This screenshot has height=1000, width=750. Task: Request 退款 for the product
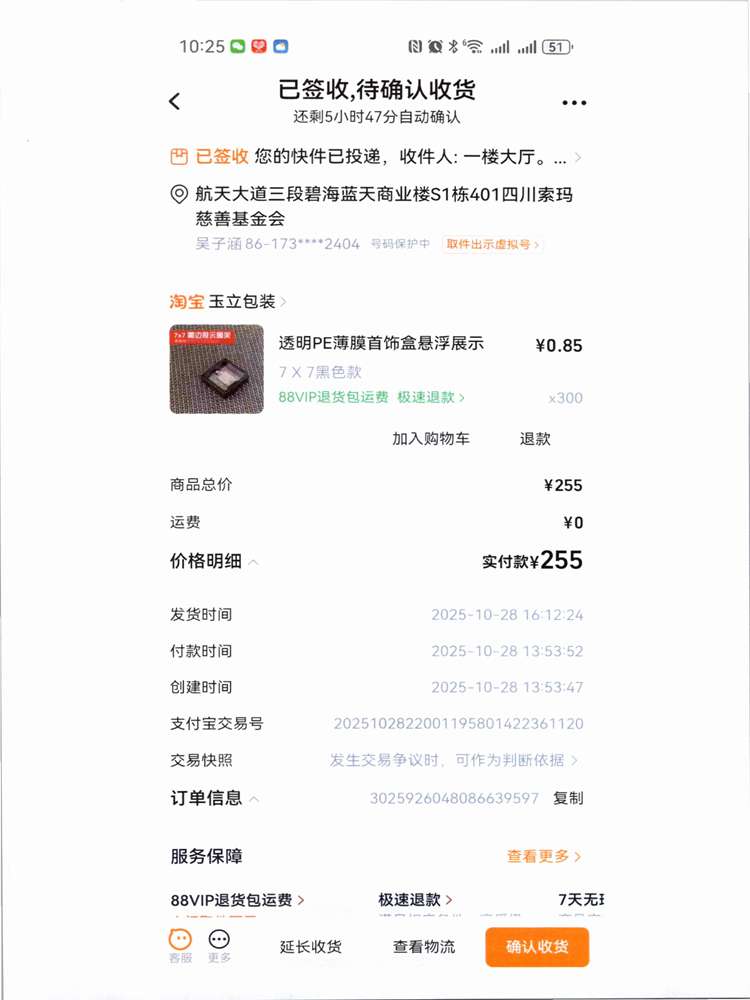[x=535, y=438]
